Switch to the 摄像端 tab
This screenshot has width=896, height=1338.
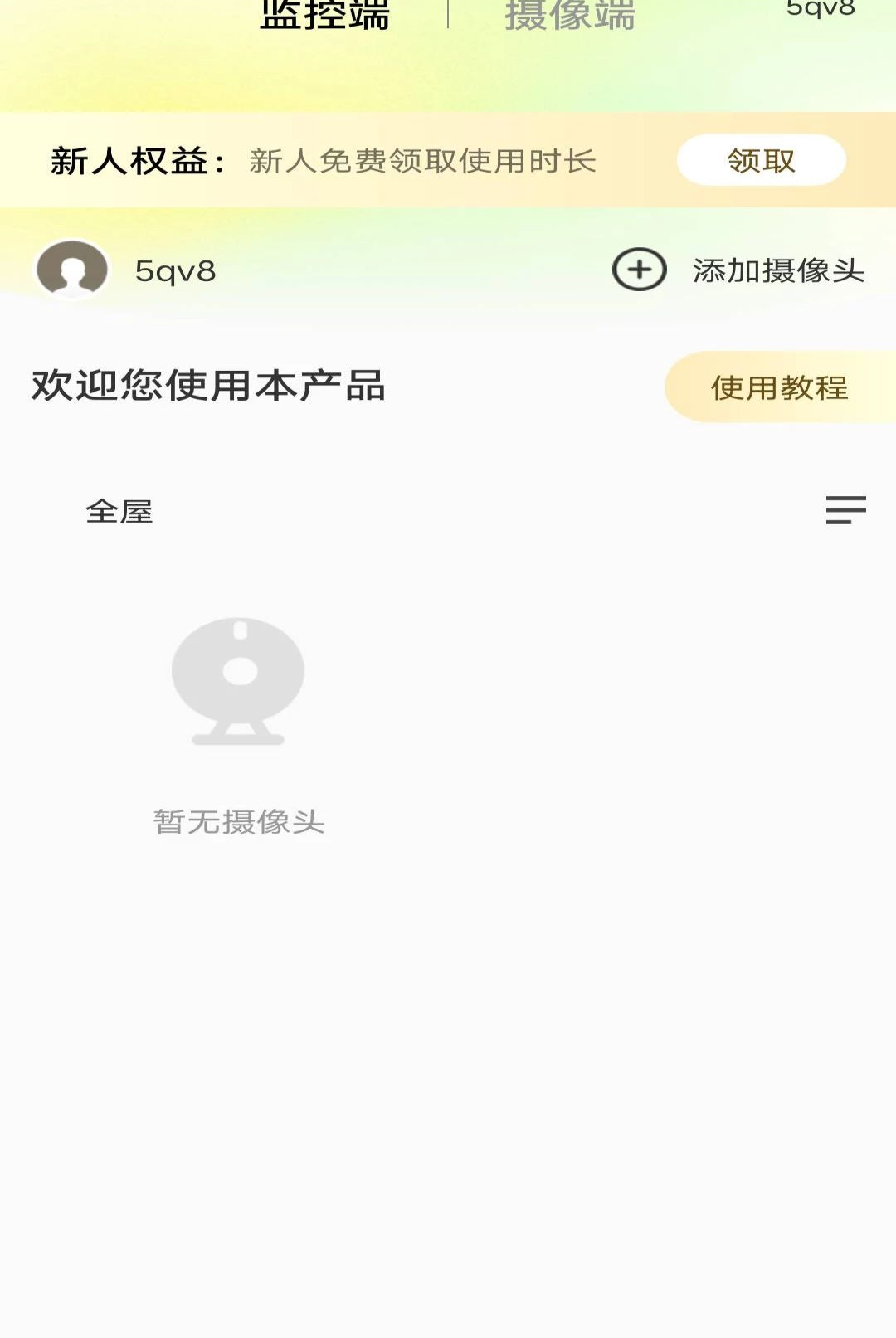click(x=570, y=14)
